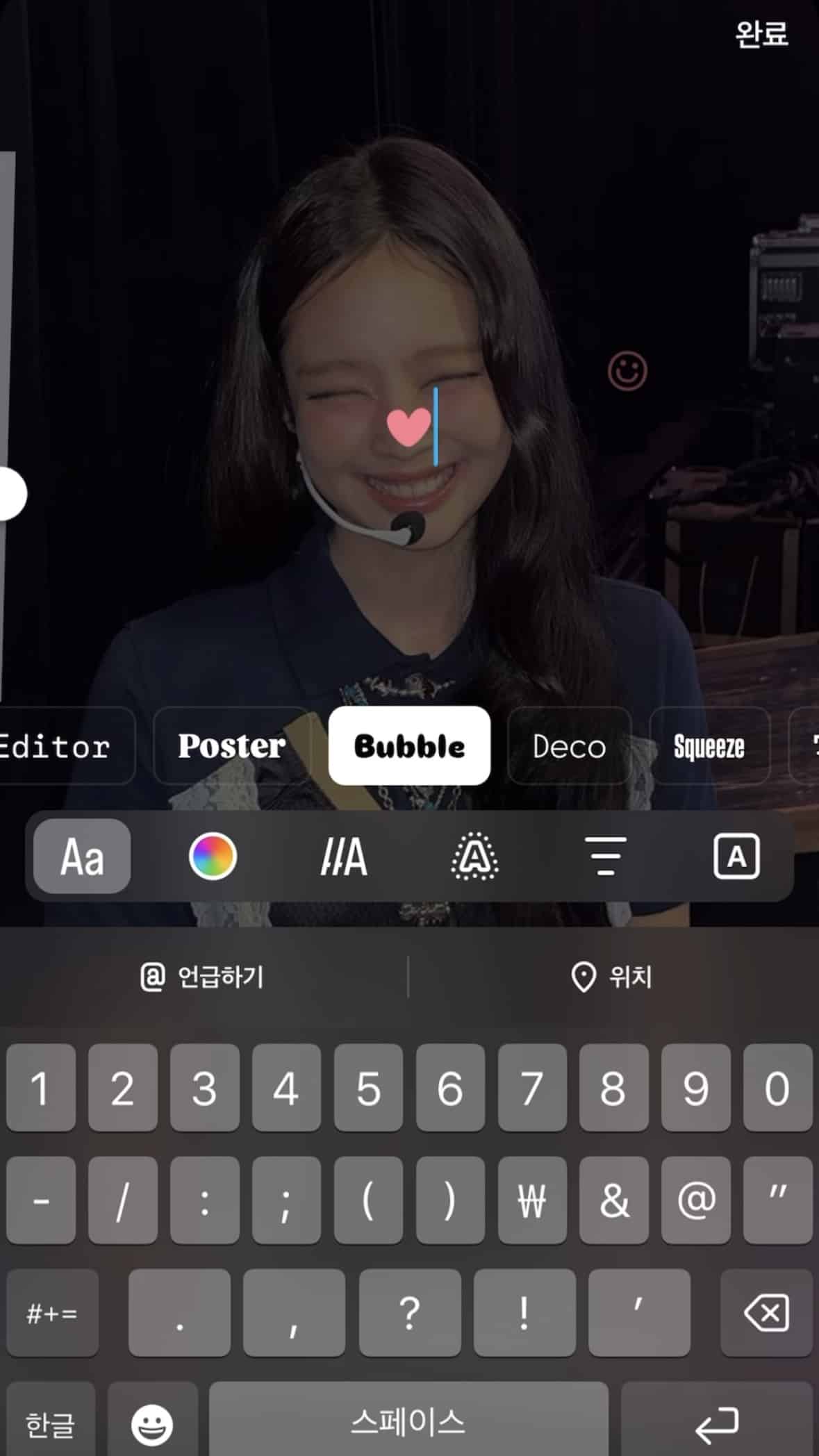Select the Editor font style
Screen dimensions: 819x1456
(59, 746)
